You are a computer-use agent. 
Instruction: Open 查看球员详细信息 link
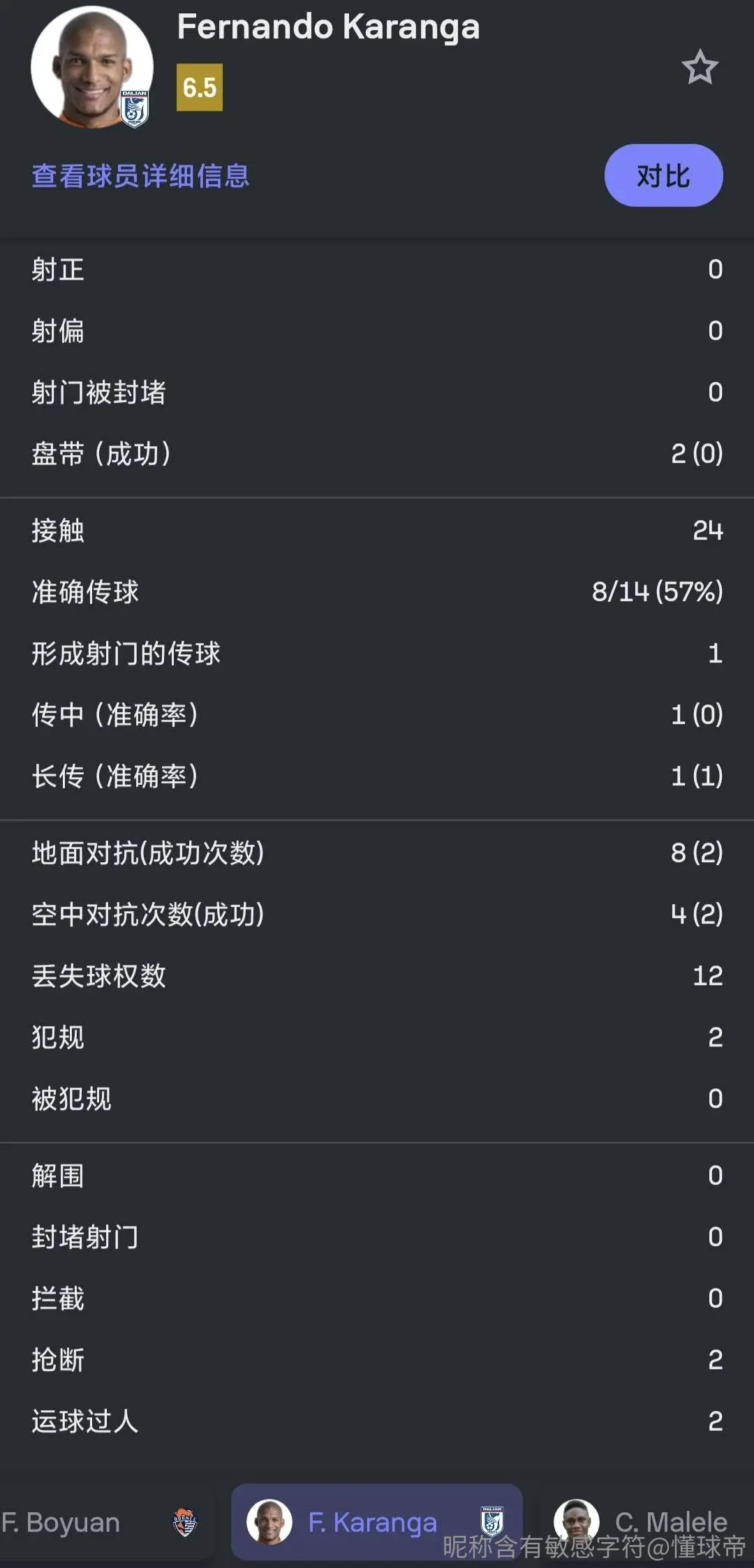tap(140, 176)
